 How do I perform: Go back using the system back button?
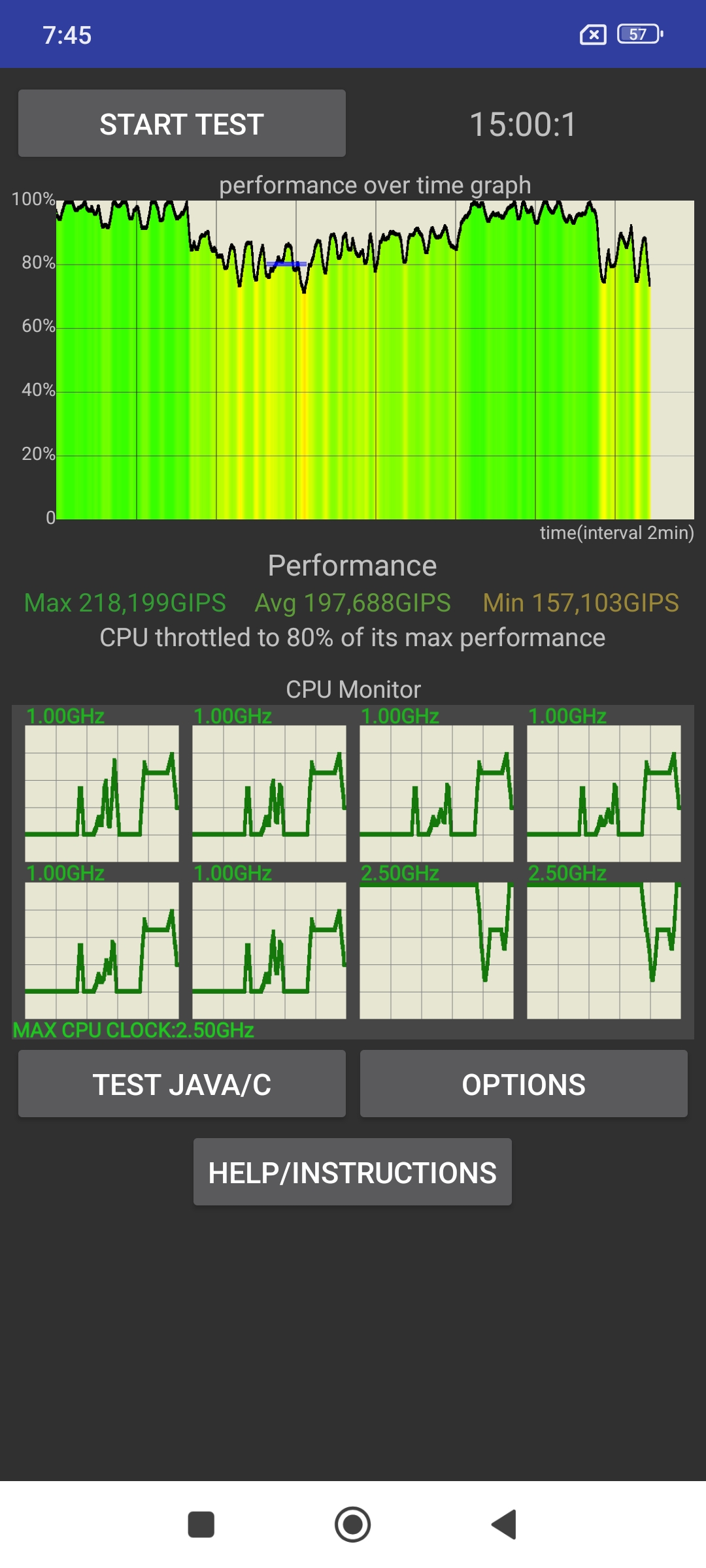[x=505, y=1525]
